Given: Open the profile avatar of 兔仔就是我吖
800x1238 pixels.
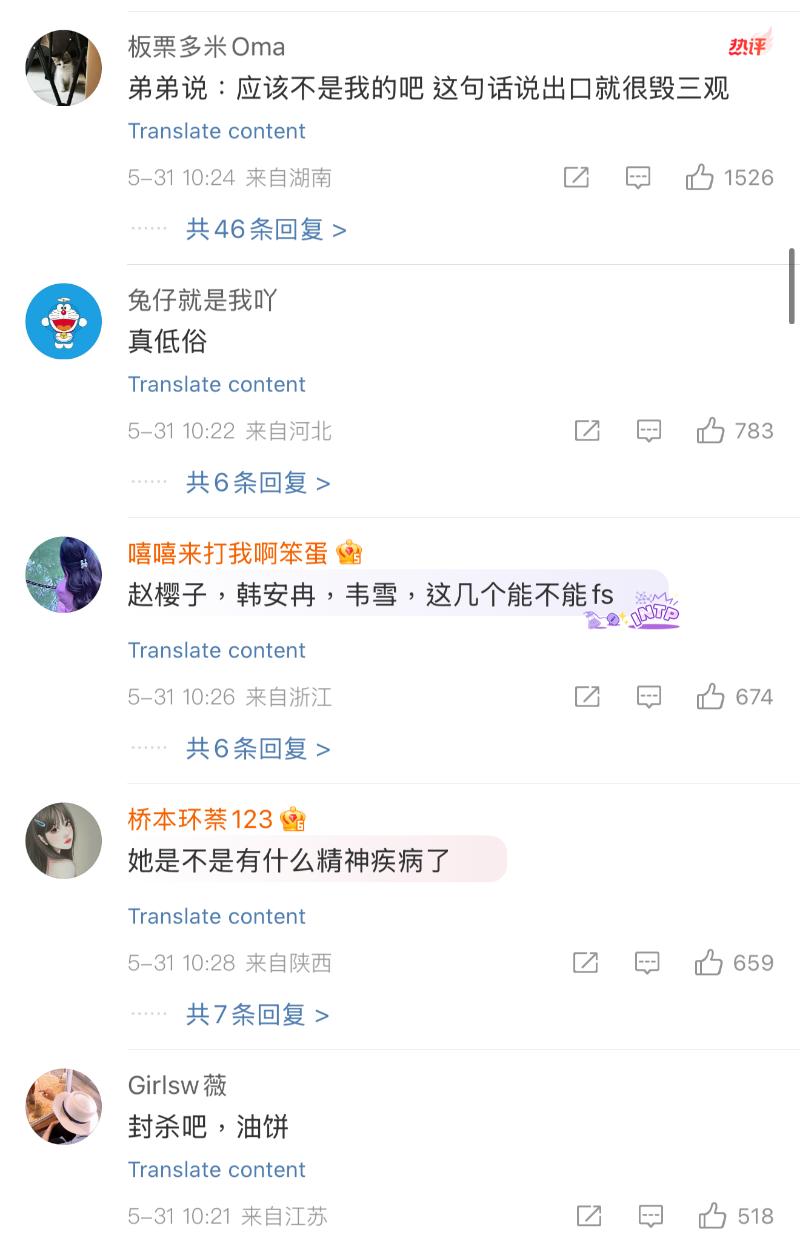Looking at the screenshot, I should click(64, 321).
